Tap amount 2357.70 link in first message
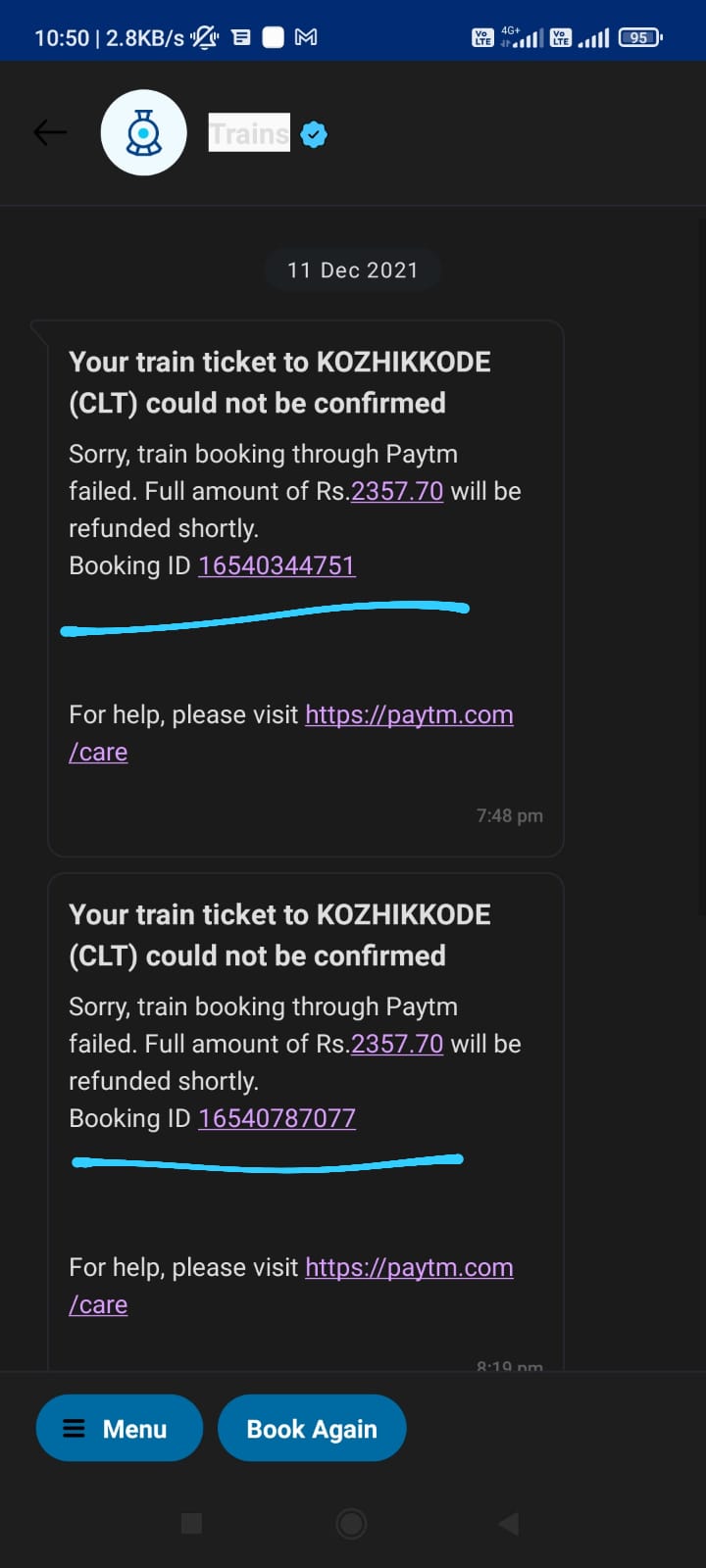 click(x=397, y=491)
